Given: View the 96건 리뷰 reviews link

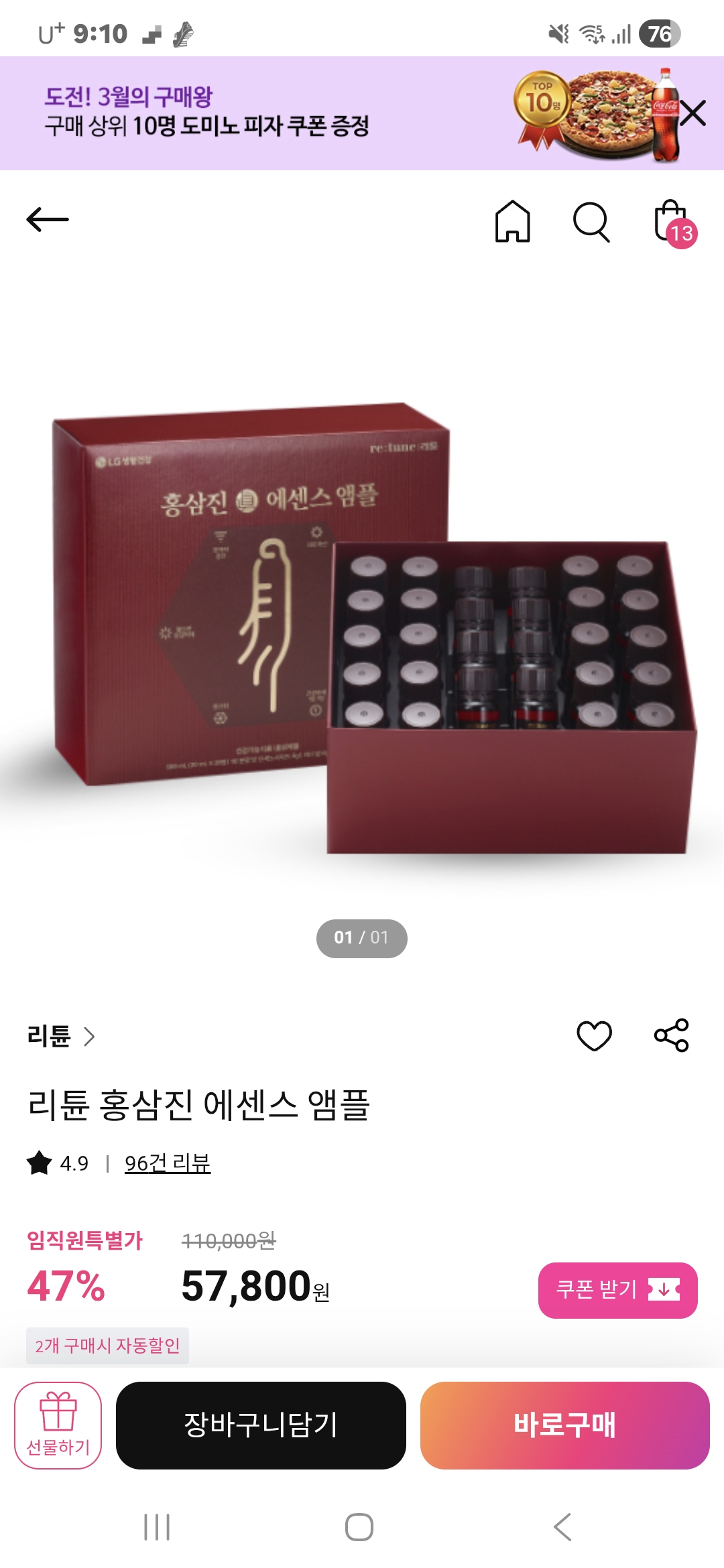Looking at the screenshot, I should tap(168, 1163).
